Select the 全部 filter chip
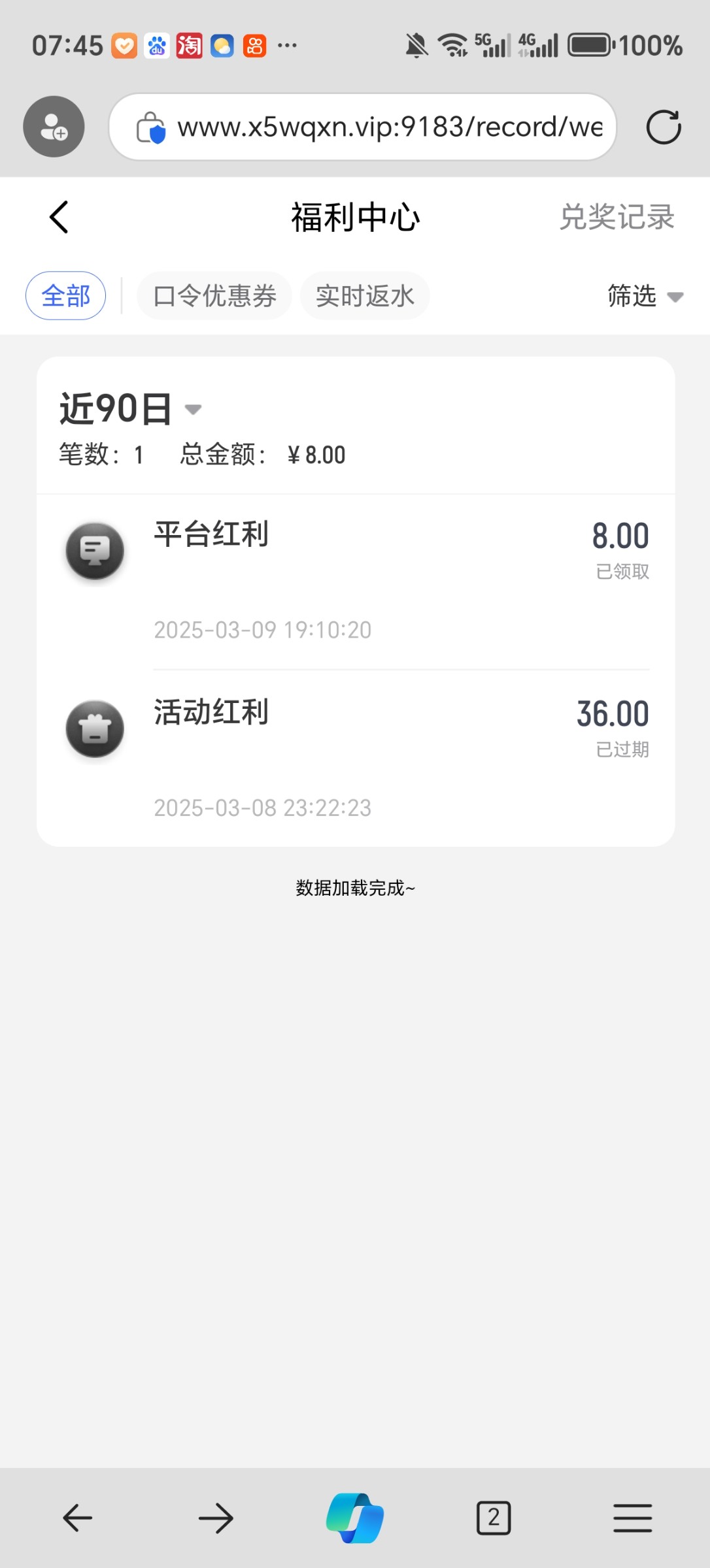Screen dimensions: 710x1568 (65, 296)
